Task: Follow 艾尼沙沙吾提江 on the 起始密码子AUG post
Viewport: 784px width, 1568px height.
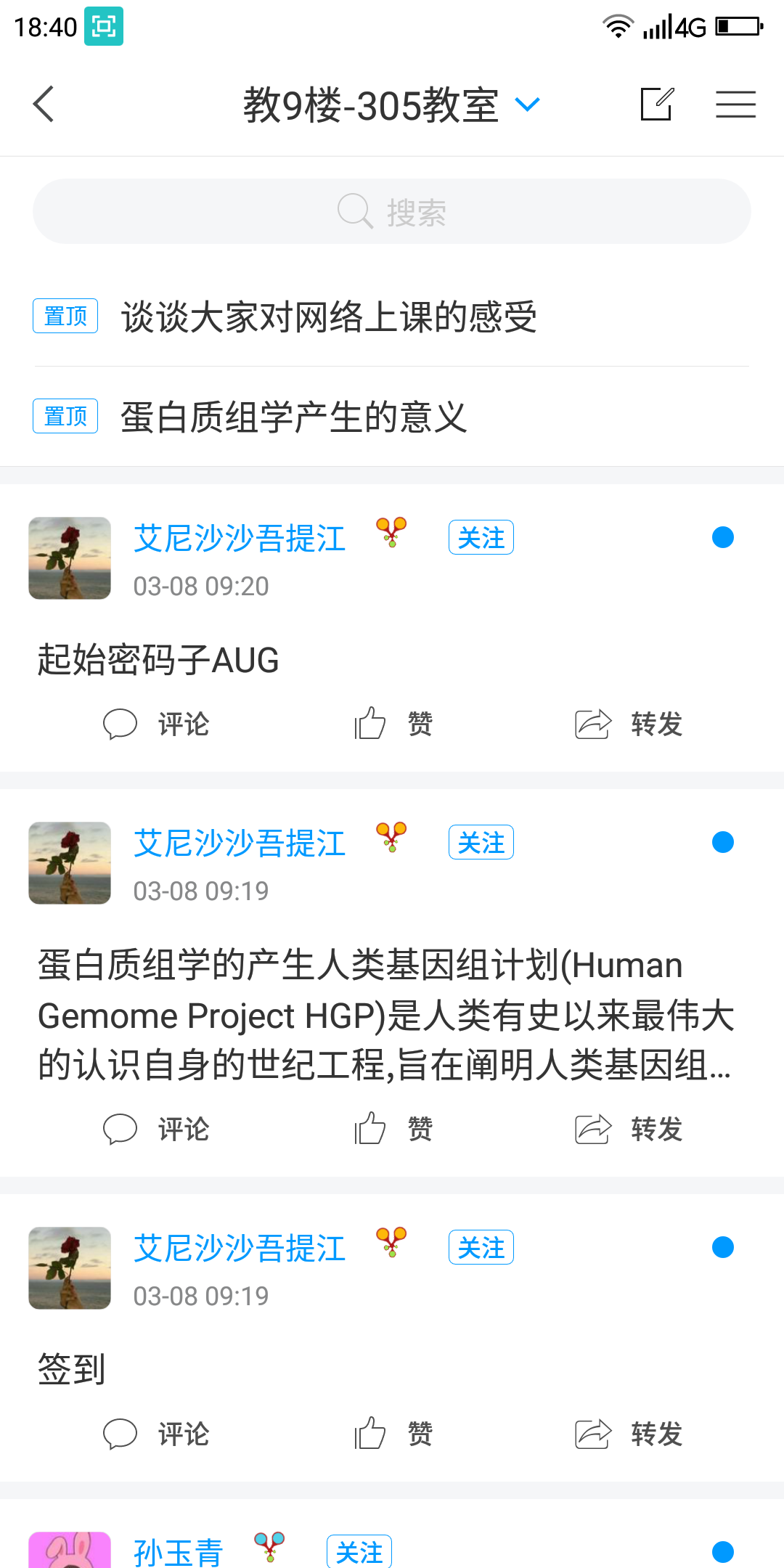Action: coord(481,538)
